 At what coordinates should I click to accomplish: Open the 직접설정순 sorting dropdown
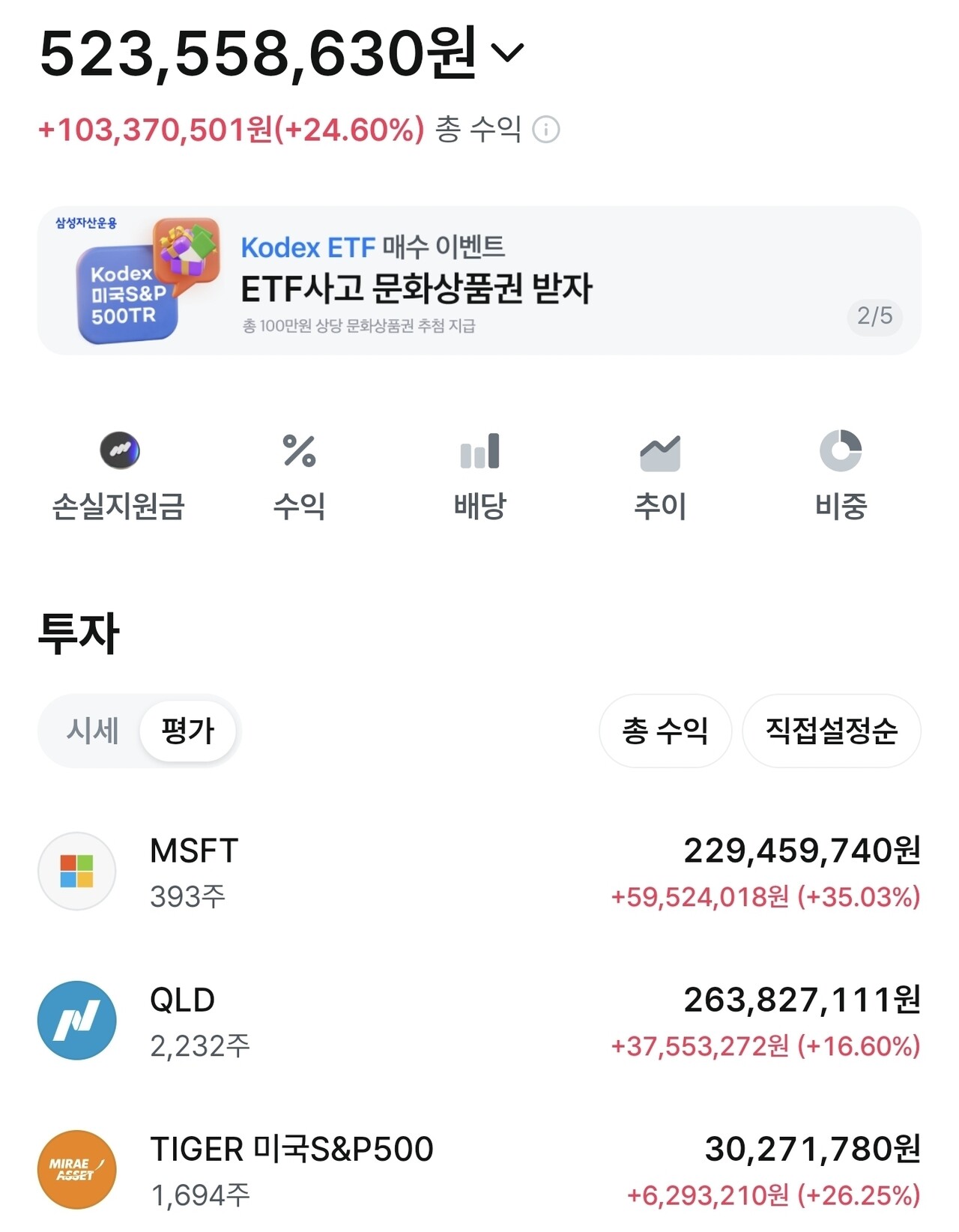pos(831,731)
